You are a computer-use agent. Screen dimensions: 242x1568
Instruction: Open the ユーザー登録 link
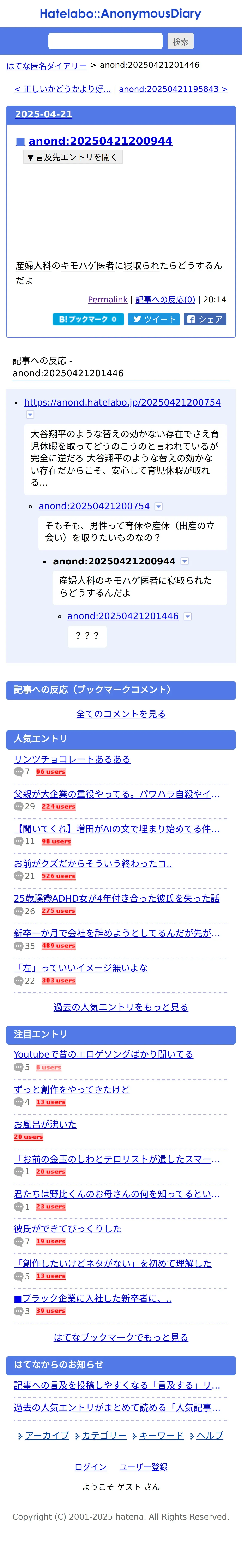tap(144, 1467)
